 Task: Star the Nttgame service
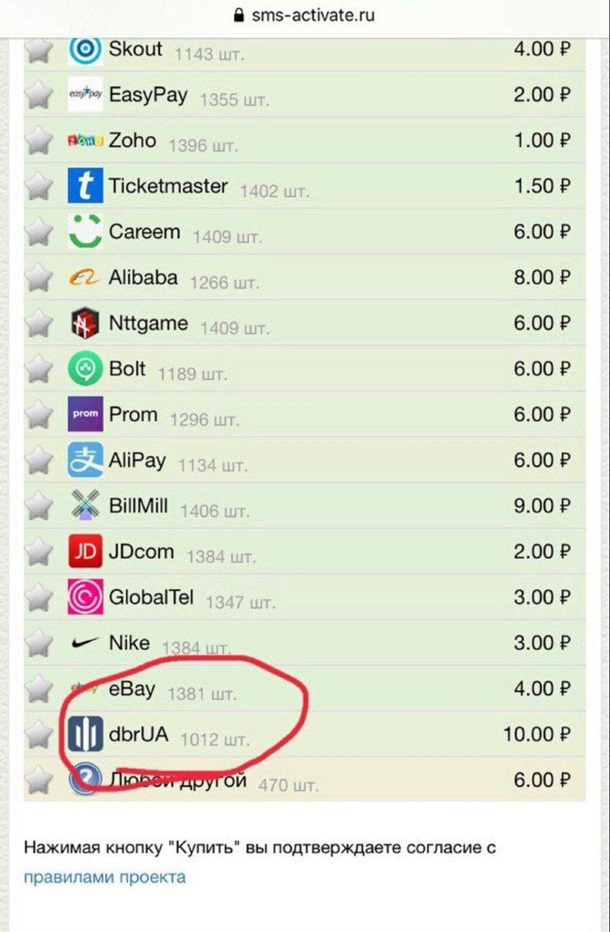click(x=39, y=323)
